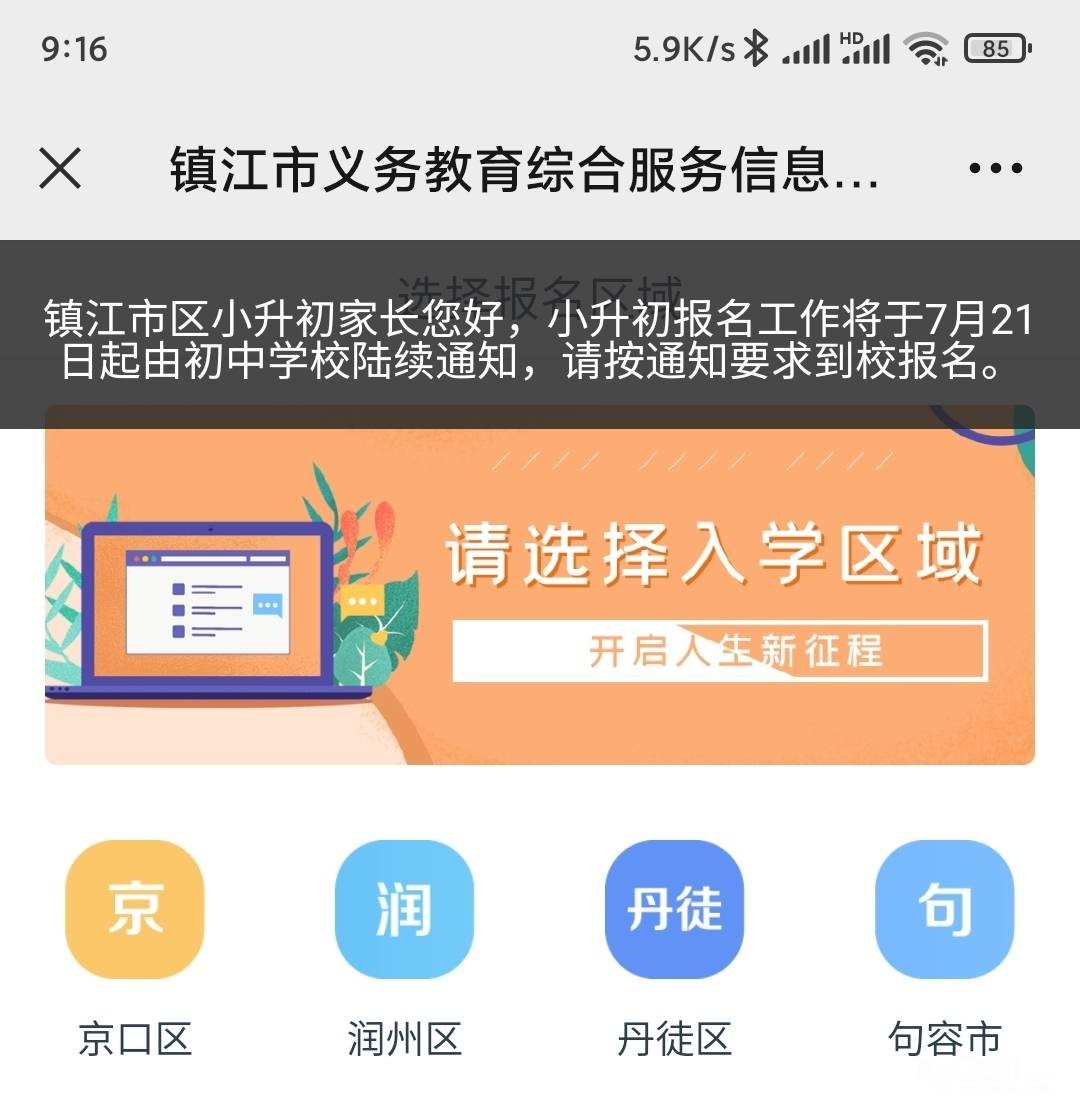The image size is (1080, 1107).
Task: Open 丹徒区 enrollment area
Action: click(x=674, y=909)
